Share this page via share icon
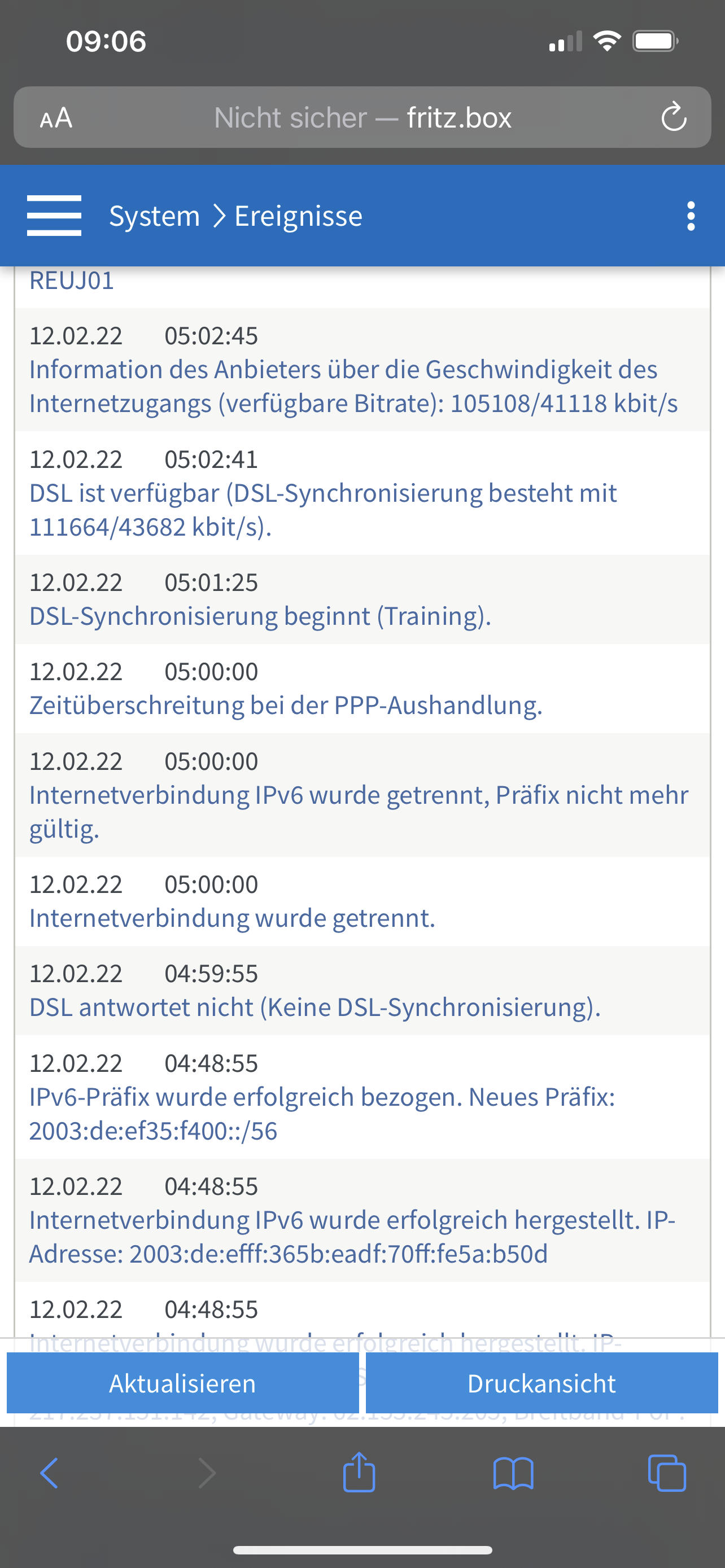Screen dimensions: 725x1568 [x=359, y=1473]
